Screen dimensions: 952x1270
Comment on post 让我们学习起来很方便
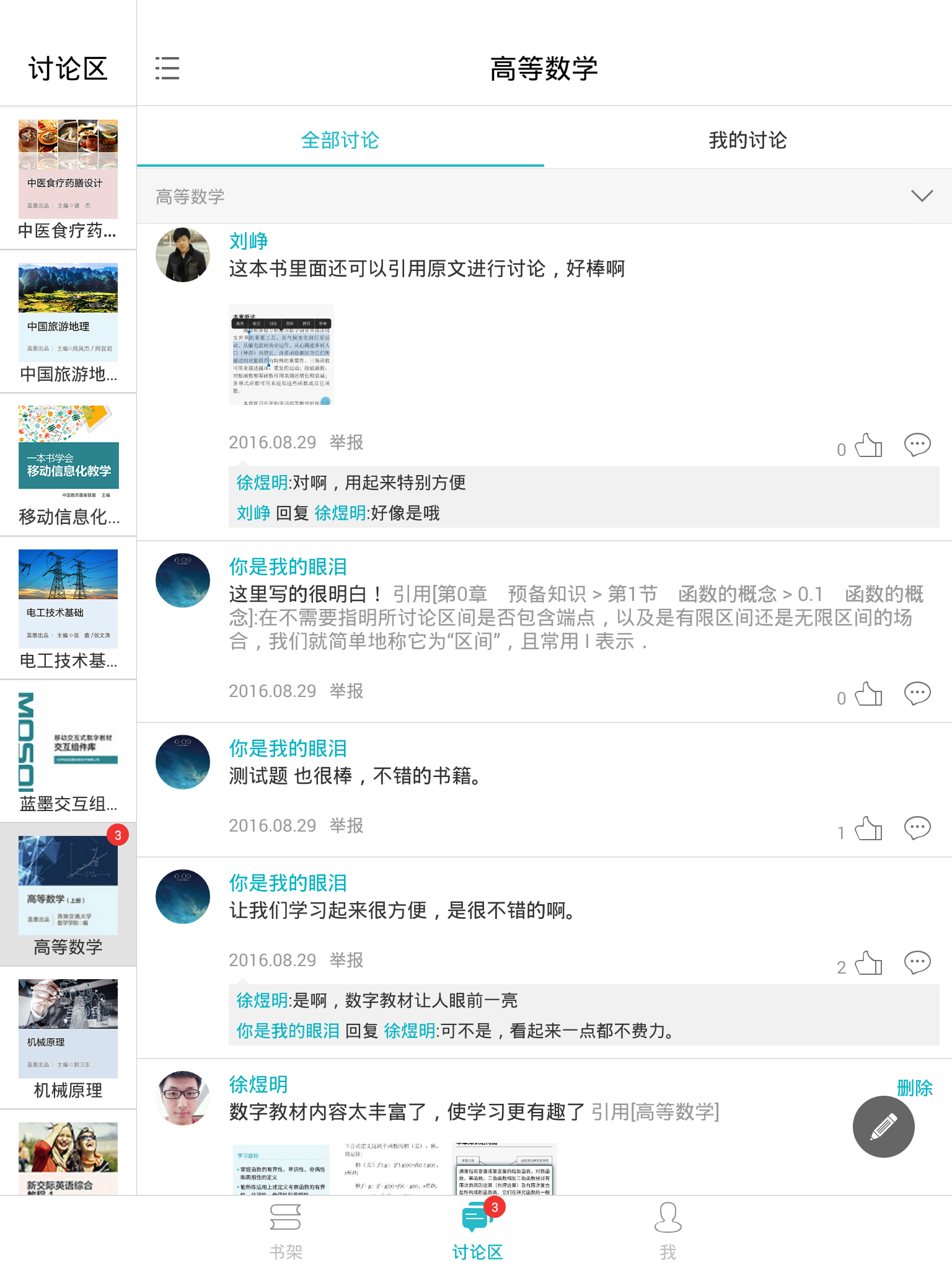click(917, 962)
